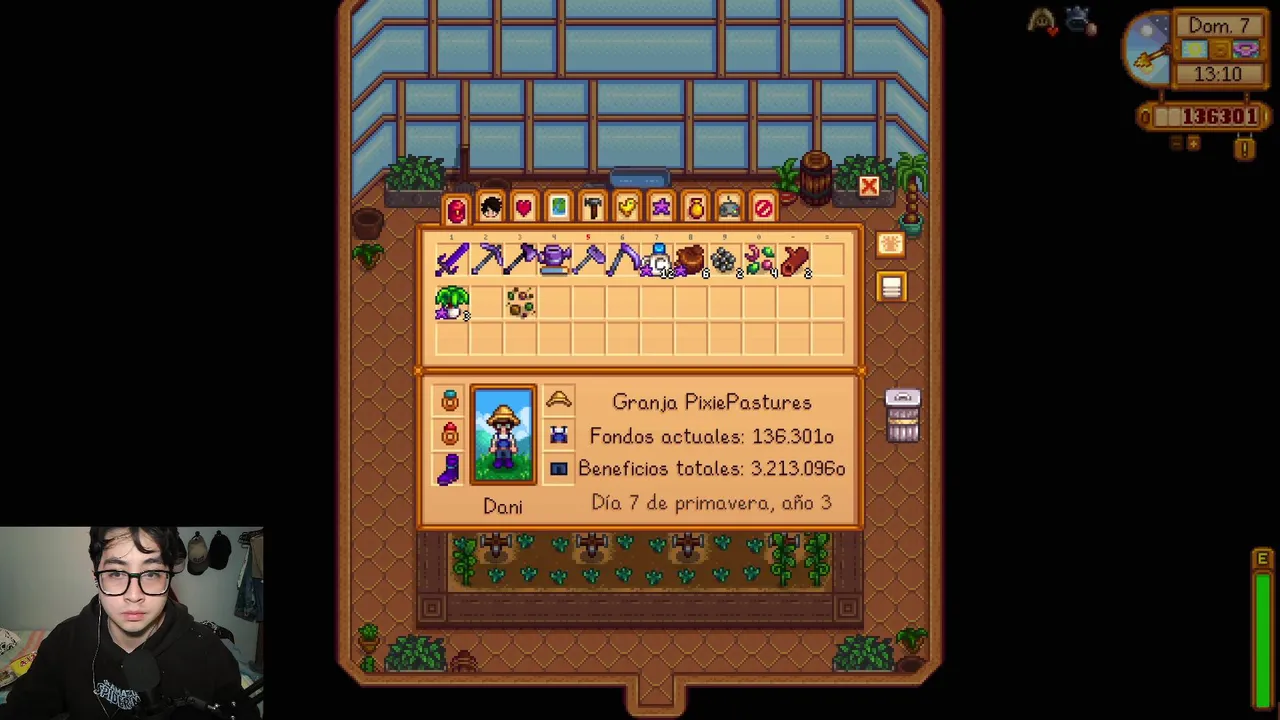The height and width of the screenshot is (720, 1280).
Task: Tap the purple boots equipment slot
Action: [449, 469]
